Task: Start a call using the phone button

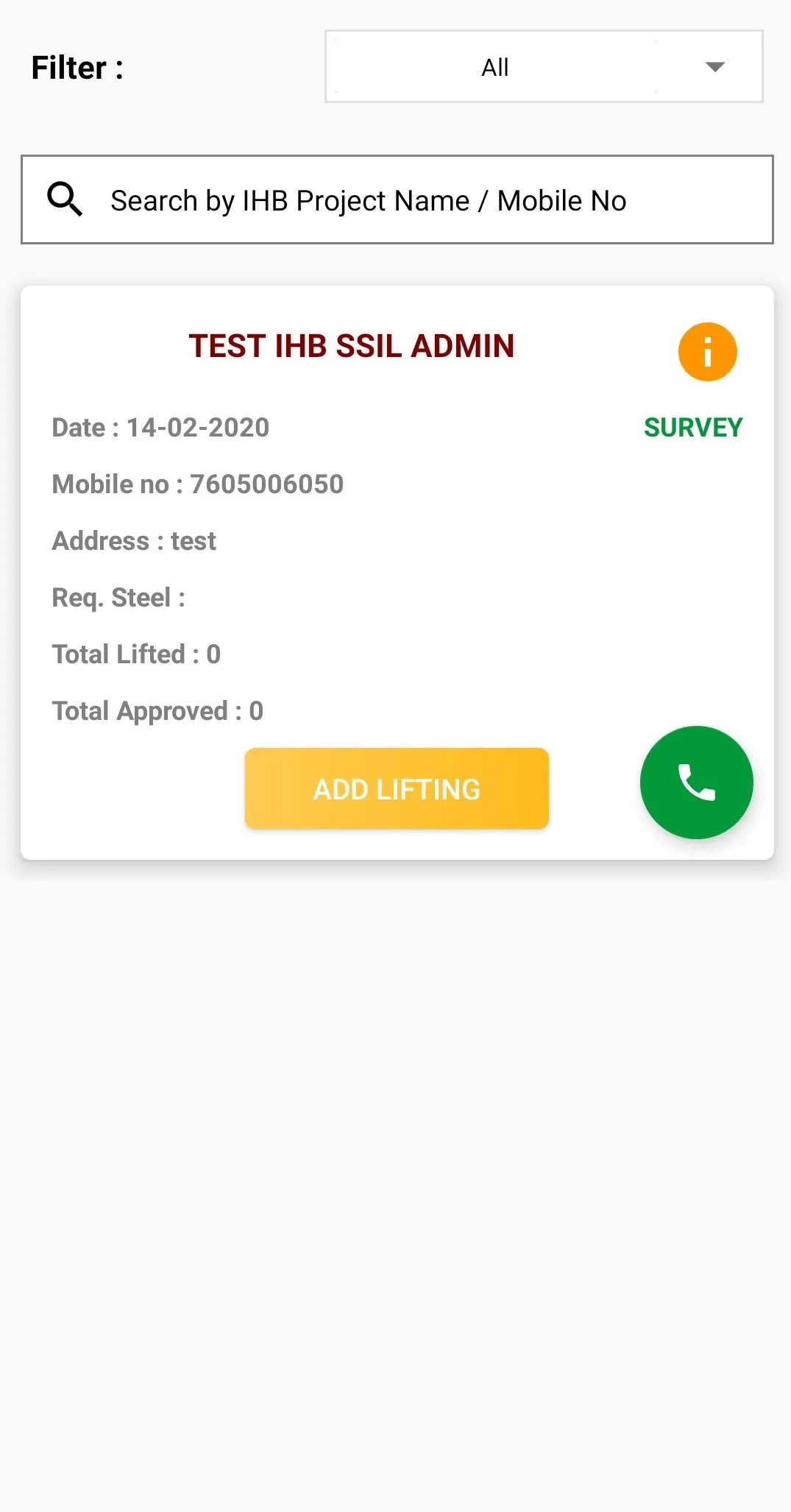Action: 696,783
